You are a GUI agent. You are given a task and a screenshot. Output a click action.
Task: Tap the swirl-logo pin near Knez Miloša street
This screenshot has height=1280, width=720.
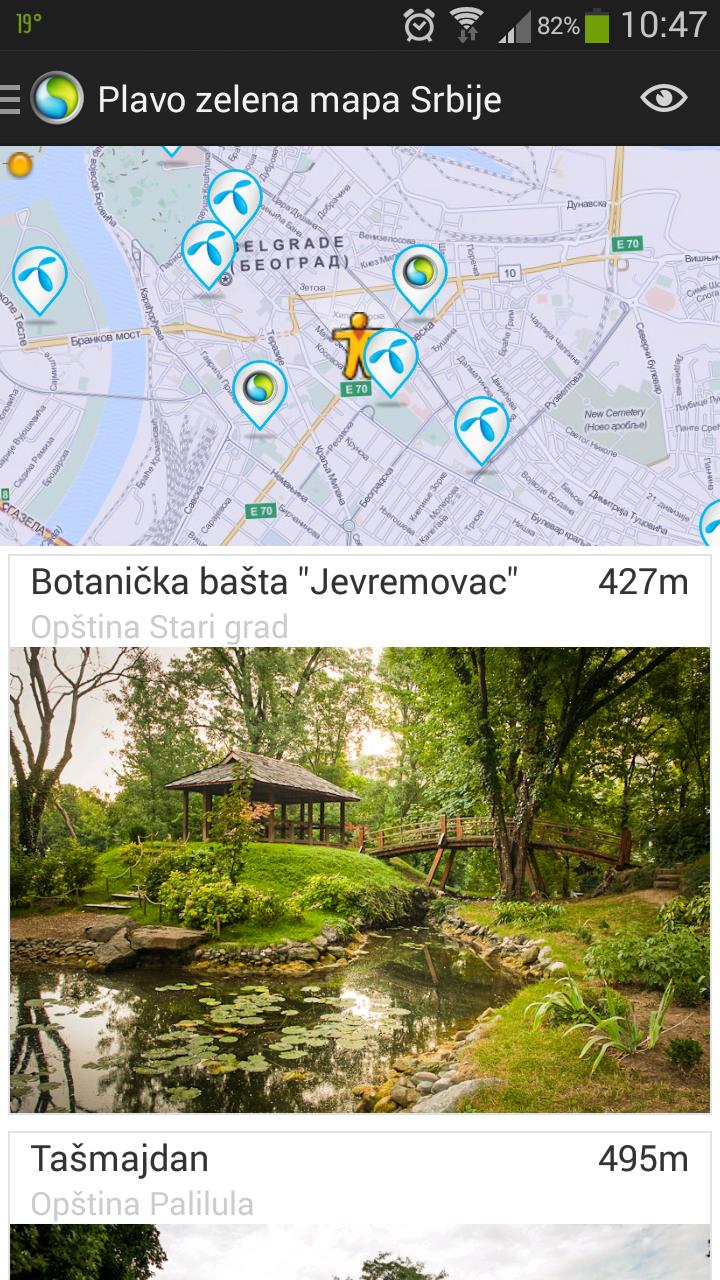pyautogui.click(x=421, y=271)
